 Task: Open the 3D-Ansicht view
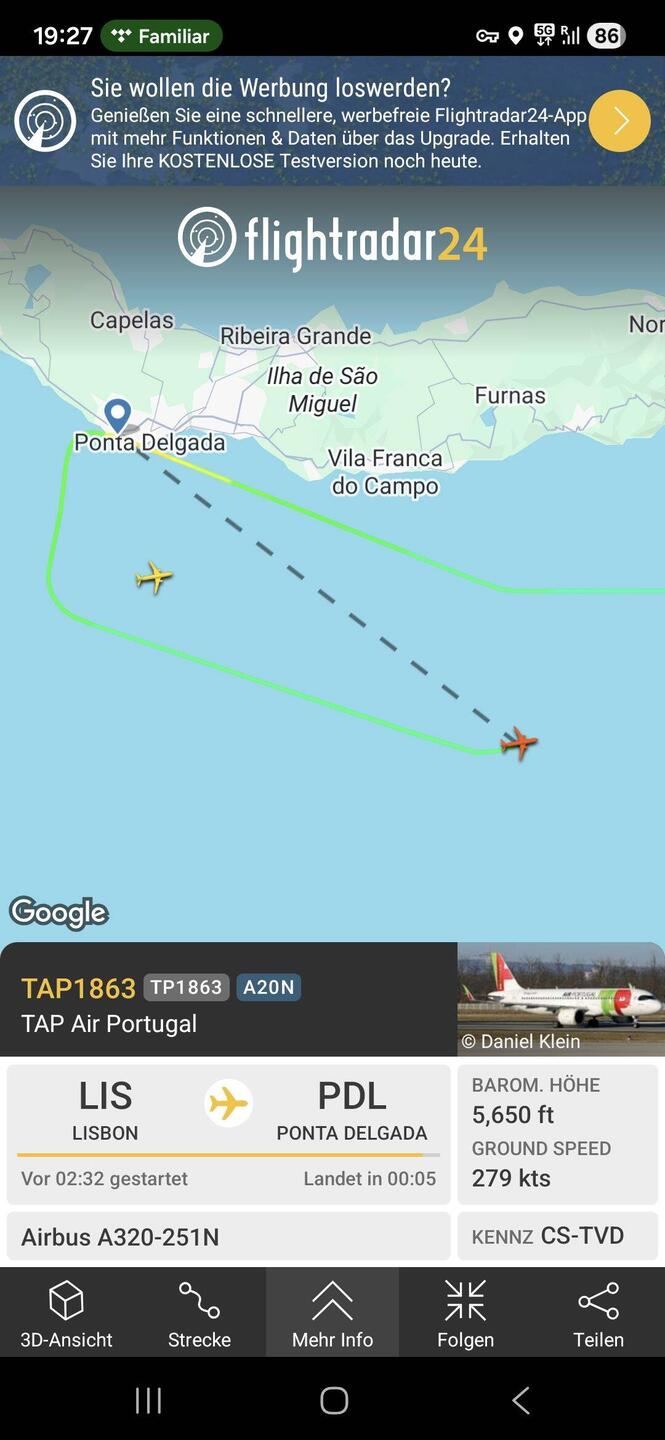point(66,1314)
